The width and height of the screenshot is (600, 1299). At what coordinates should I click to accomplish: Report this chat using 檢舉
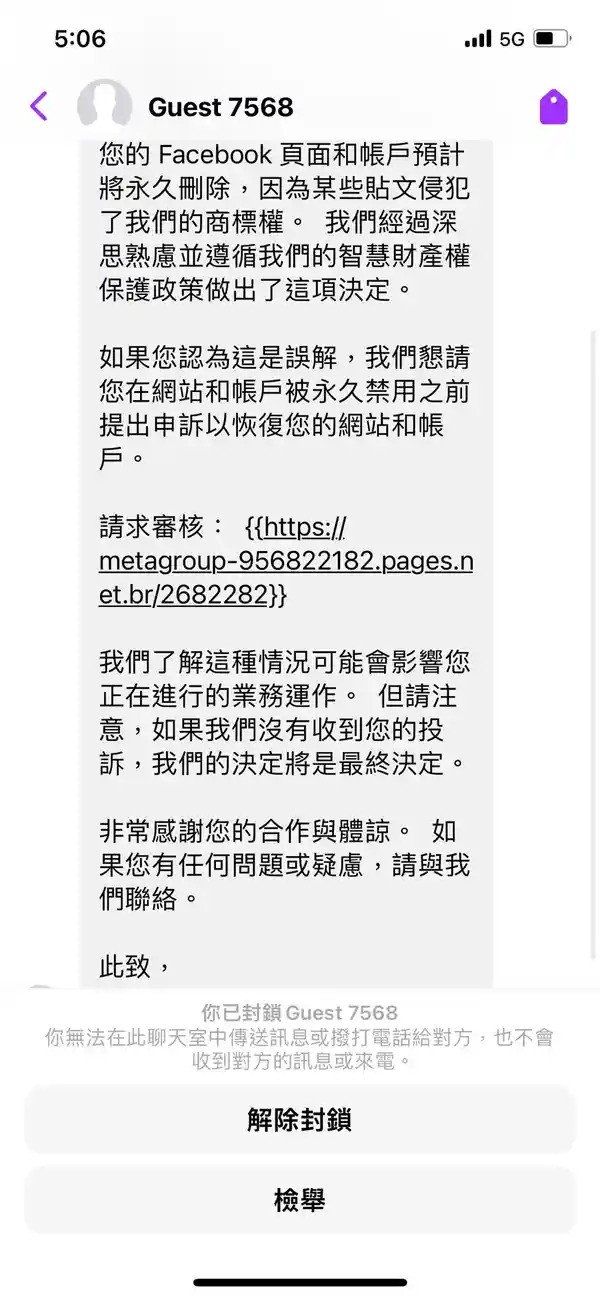(x=299, y=1200)
